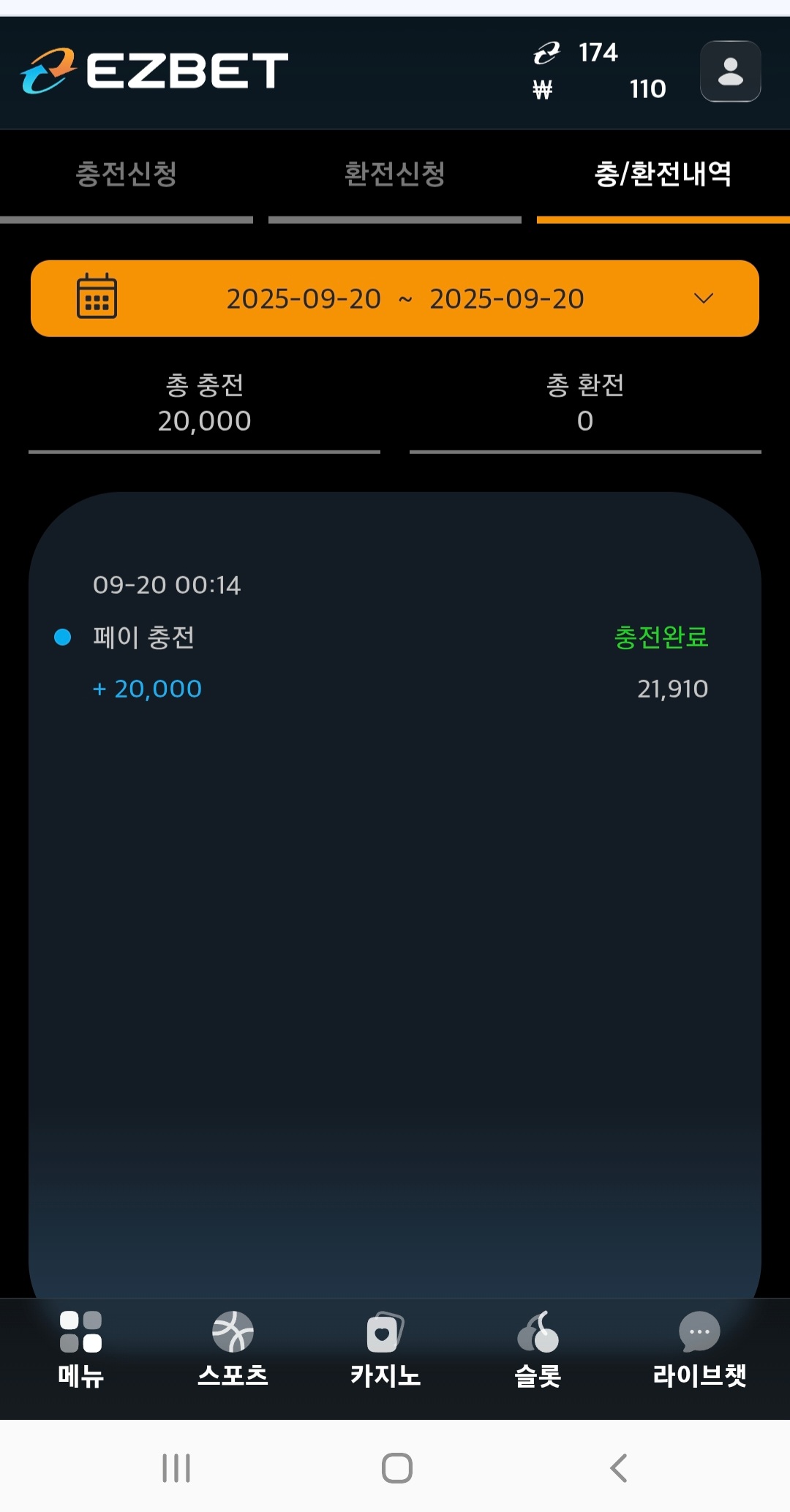Image resolution: width=790 pixels, height=1512 pixels.
Task: Go to the 스포츠 section
Action: (233, 1351)
